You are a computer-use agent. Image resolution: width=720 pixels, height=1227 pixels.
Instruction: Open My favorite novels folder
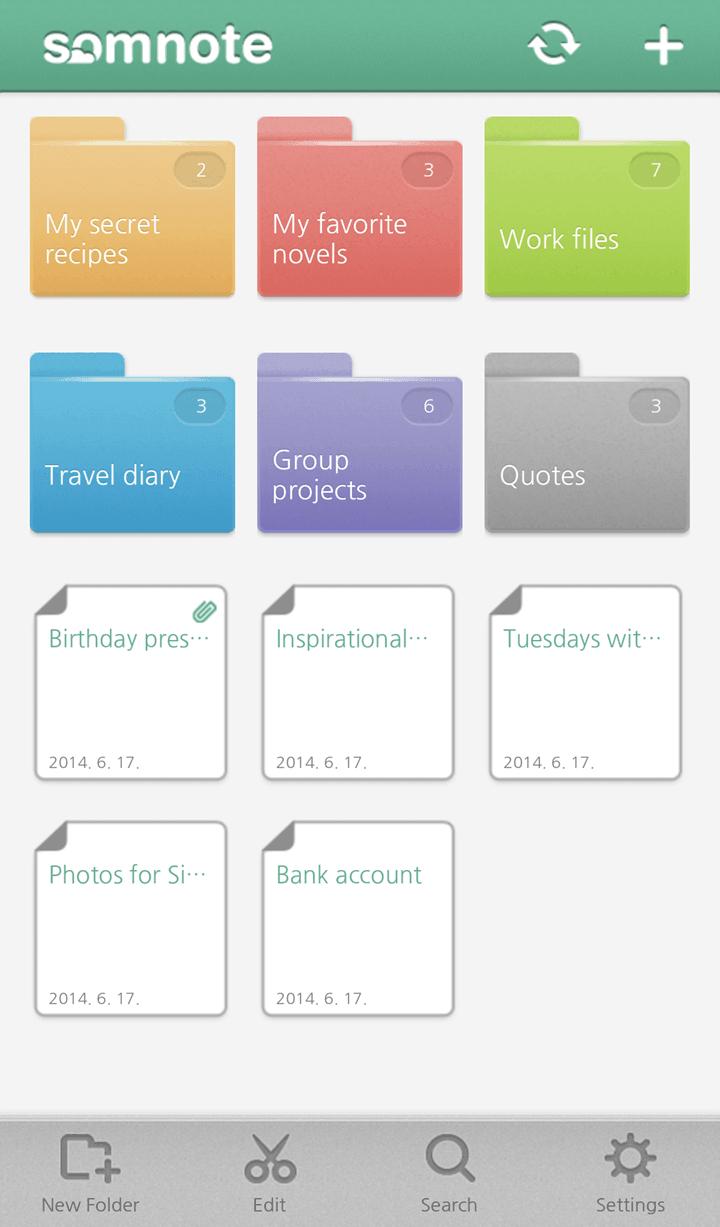click(359, 215)
